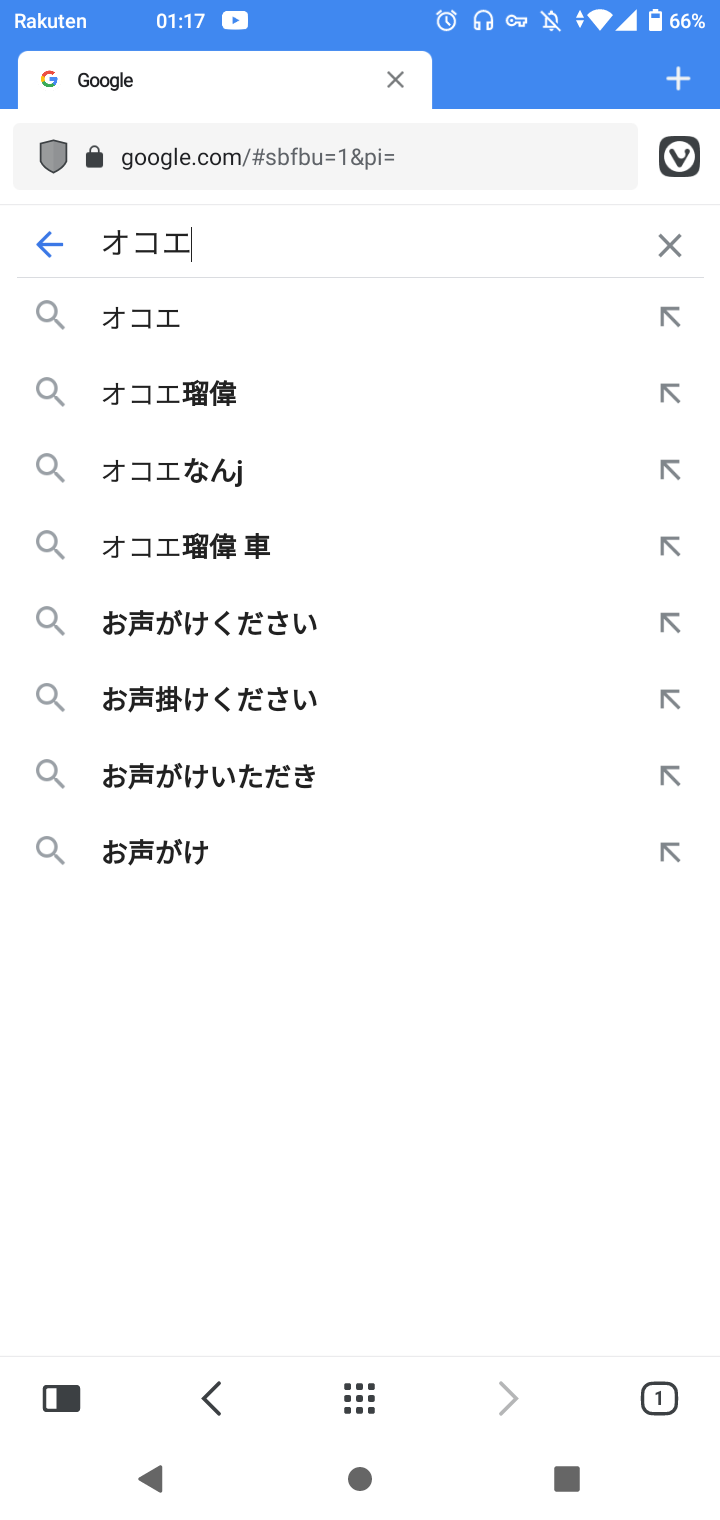
Task: Clear the search text オコエ
Action: pyautogui.click(x=669, y=245)
